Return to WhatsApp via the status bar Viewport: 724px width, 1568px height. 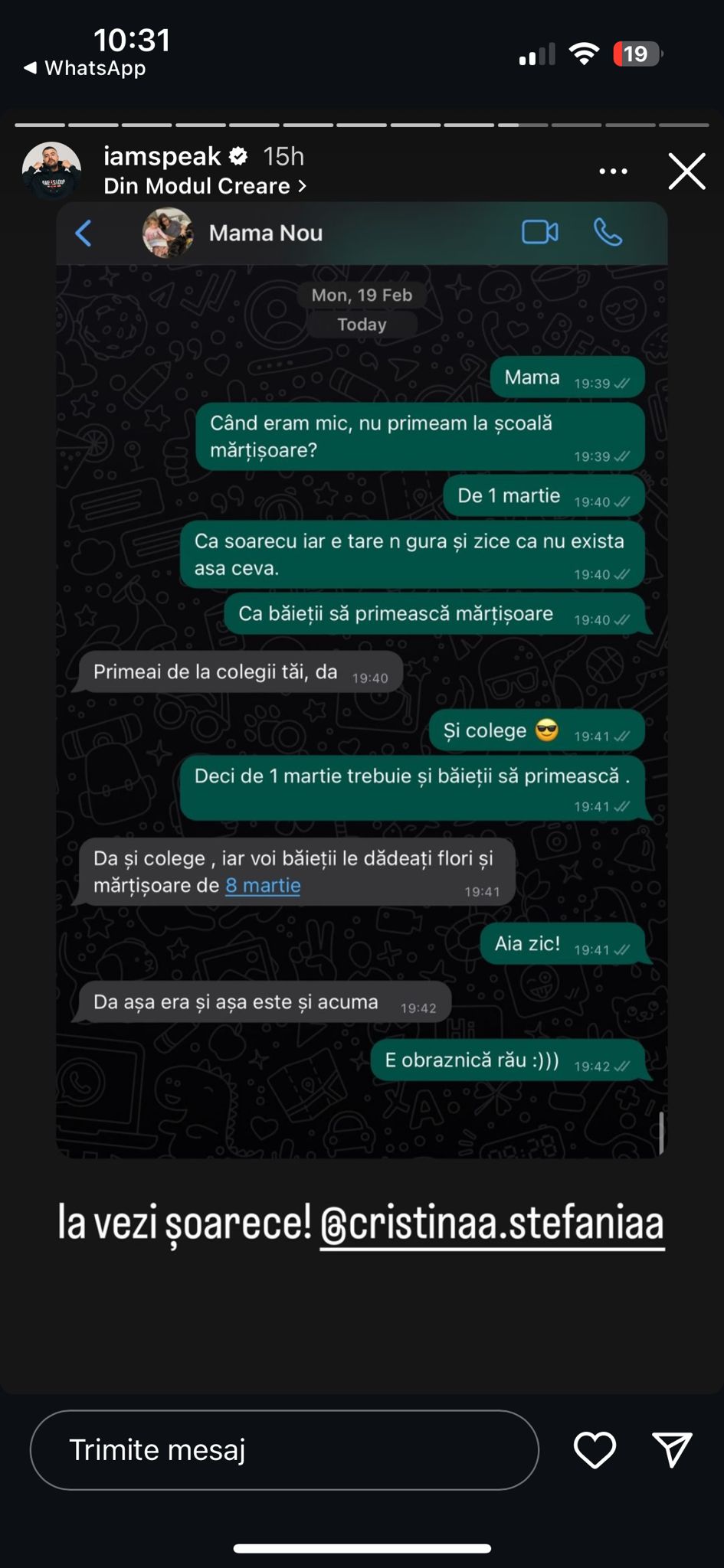85,68
